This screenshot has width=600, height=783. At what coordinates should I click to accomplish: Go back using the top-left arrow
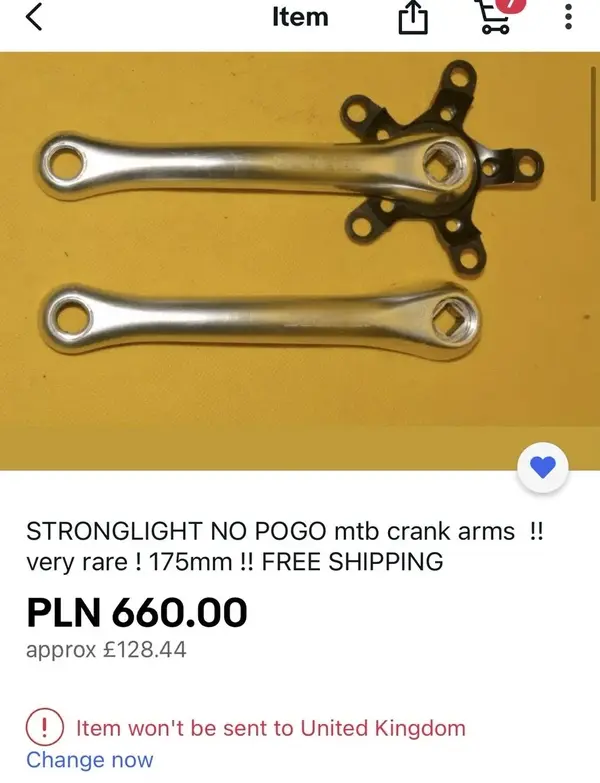pyautogui.click(x=34, y=18)
